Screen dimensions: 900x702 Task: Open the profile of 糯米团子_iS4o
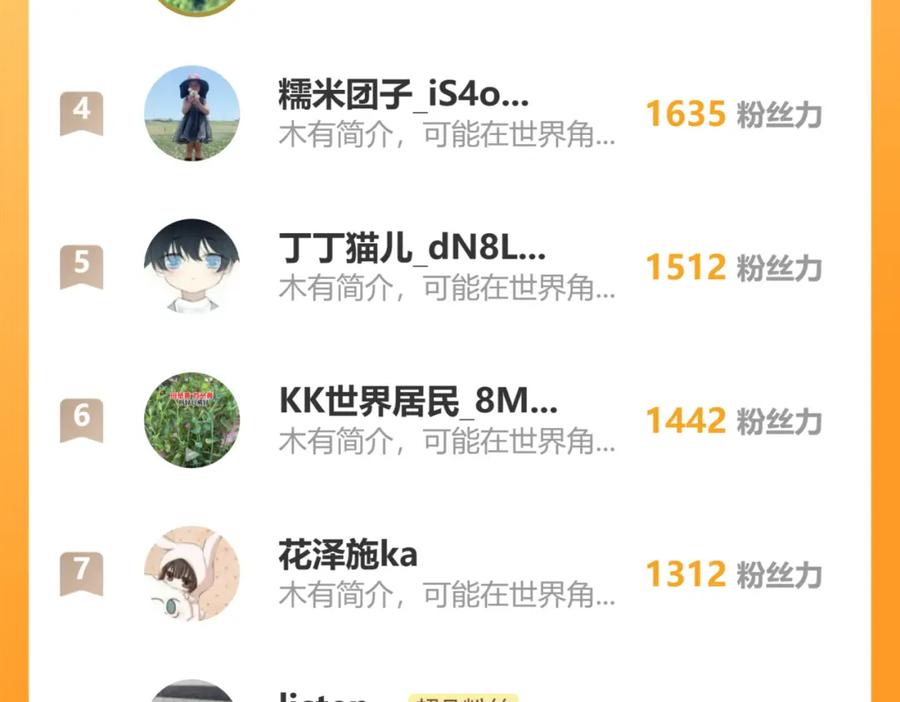coord(403,97)
